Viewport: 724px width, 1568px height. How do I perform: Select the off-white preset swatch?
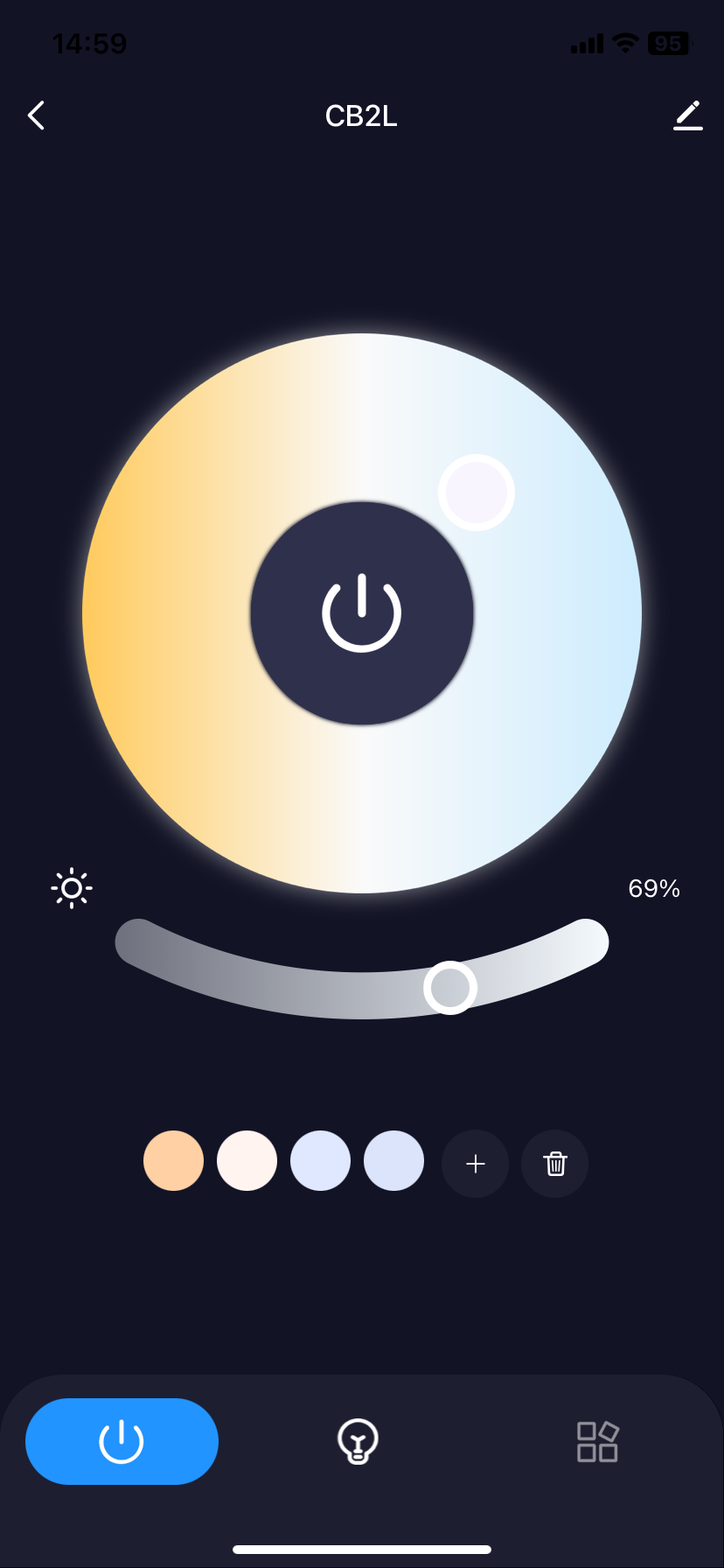tap(247, 1161)
